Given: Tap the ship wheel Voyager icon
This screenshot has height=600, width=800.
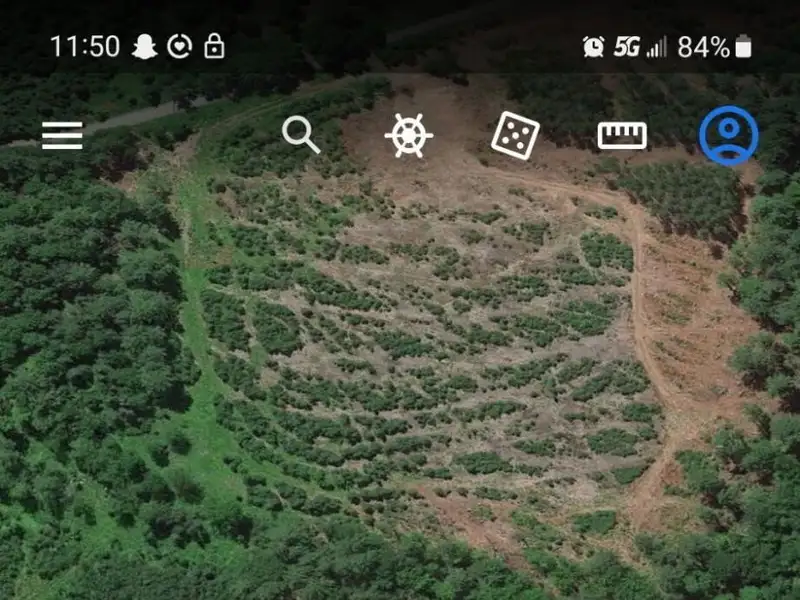Looking at the screenshot, I should [409, 135].
